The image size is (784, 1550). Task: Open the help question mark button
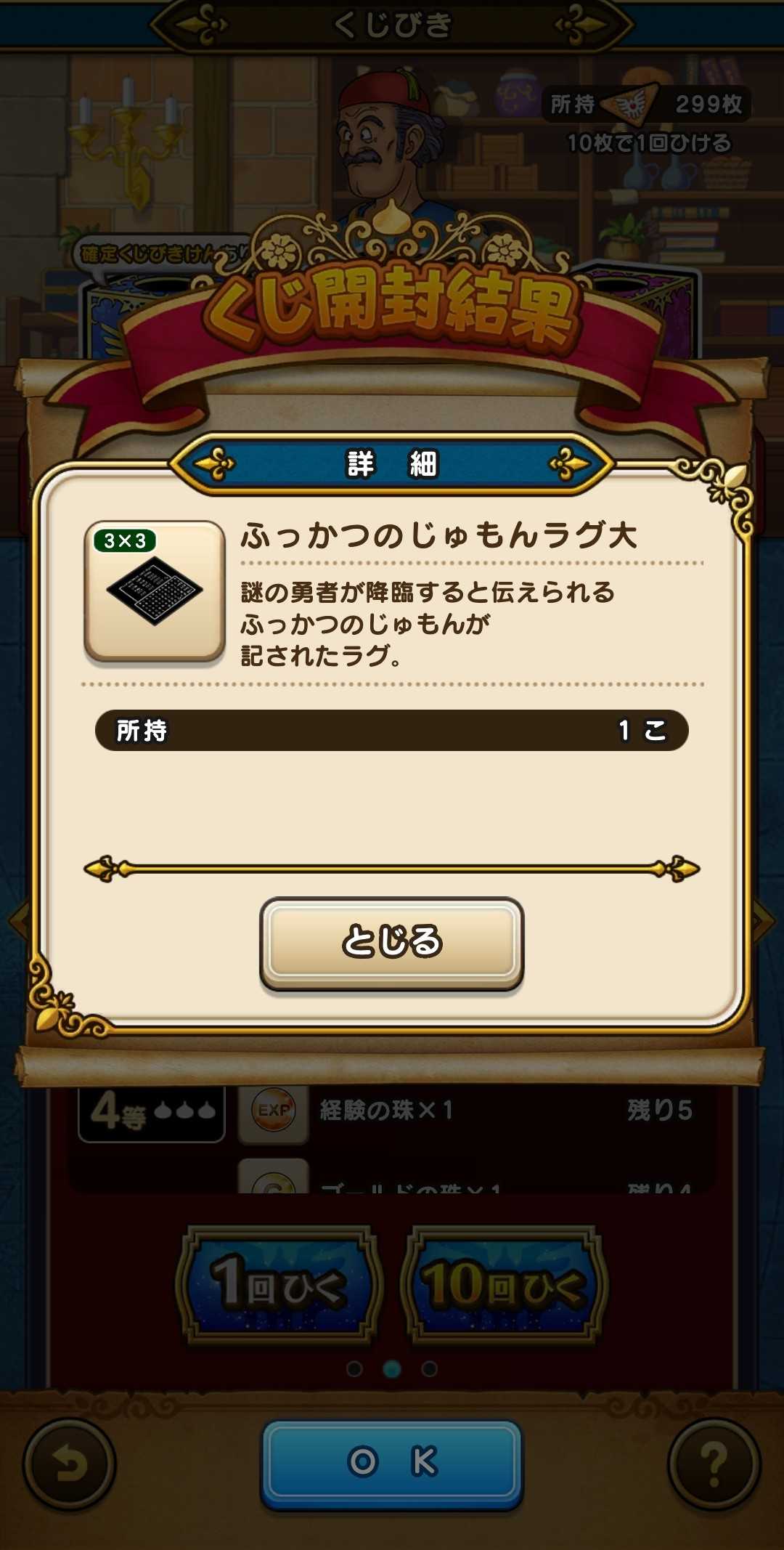[x=714, y=1464]
